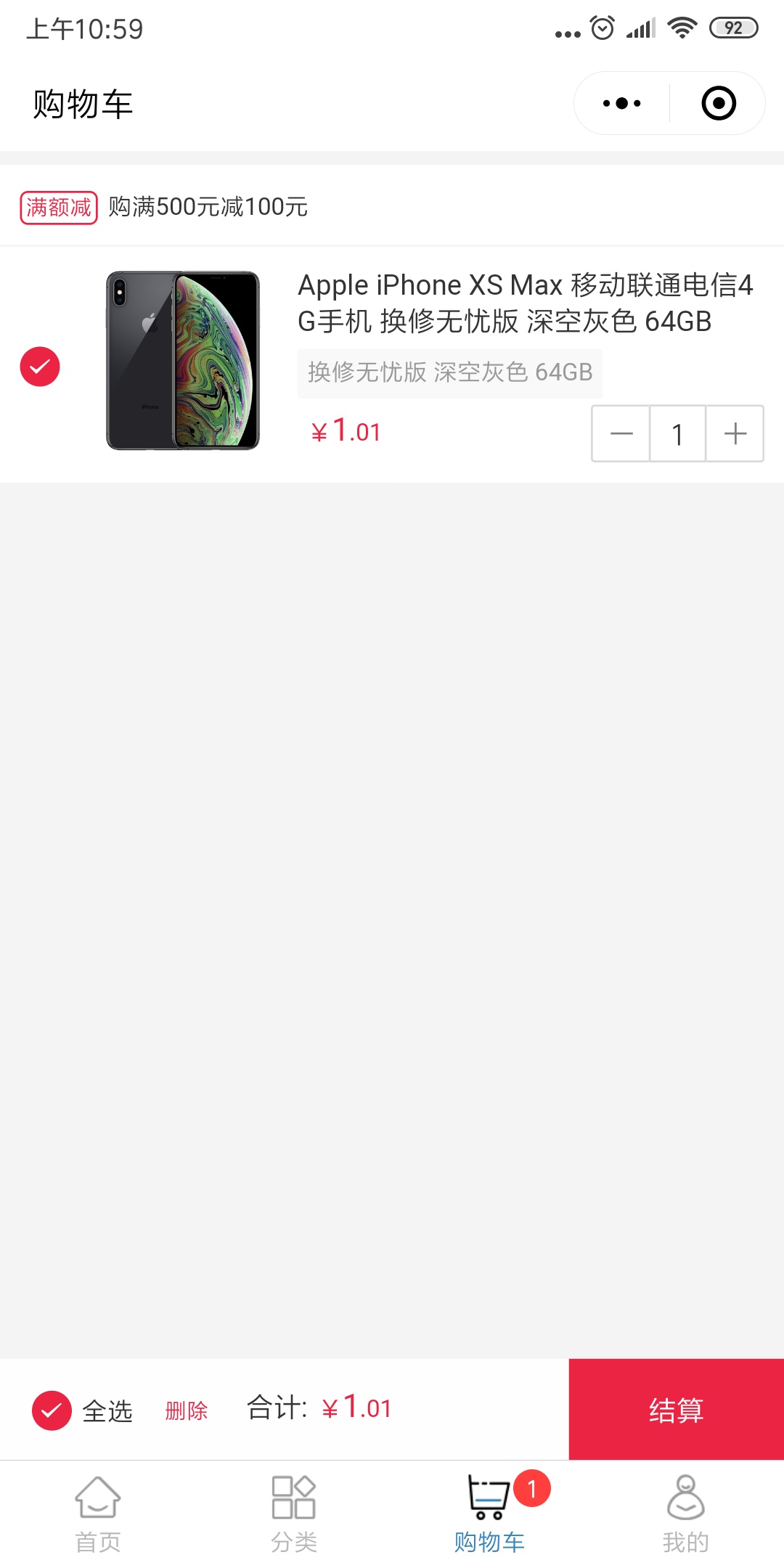The image size is (784, 1568).
Task: Open the 购物车 tab
Action: (x=490, y=1514)
